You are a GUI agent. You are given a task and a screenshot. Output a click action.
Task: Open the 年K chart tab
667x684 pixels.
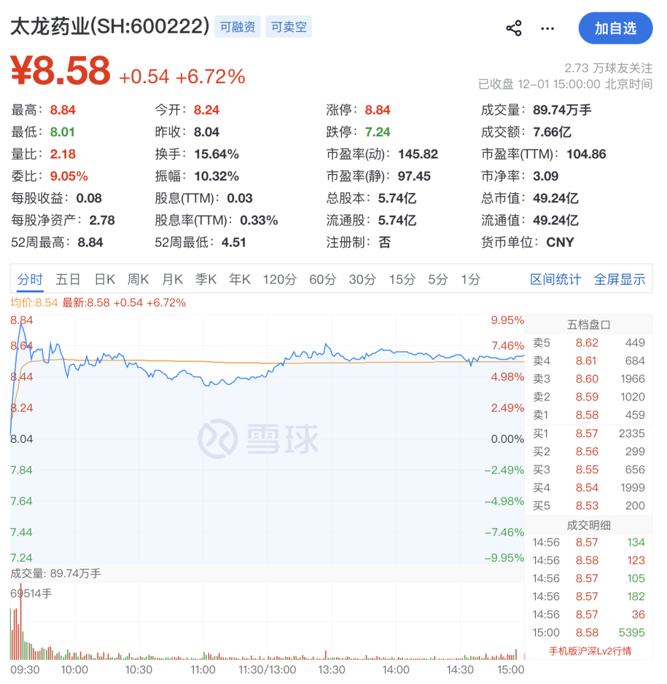click(239, 280)
